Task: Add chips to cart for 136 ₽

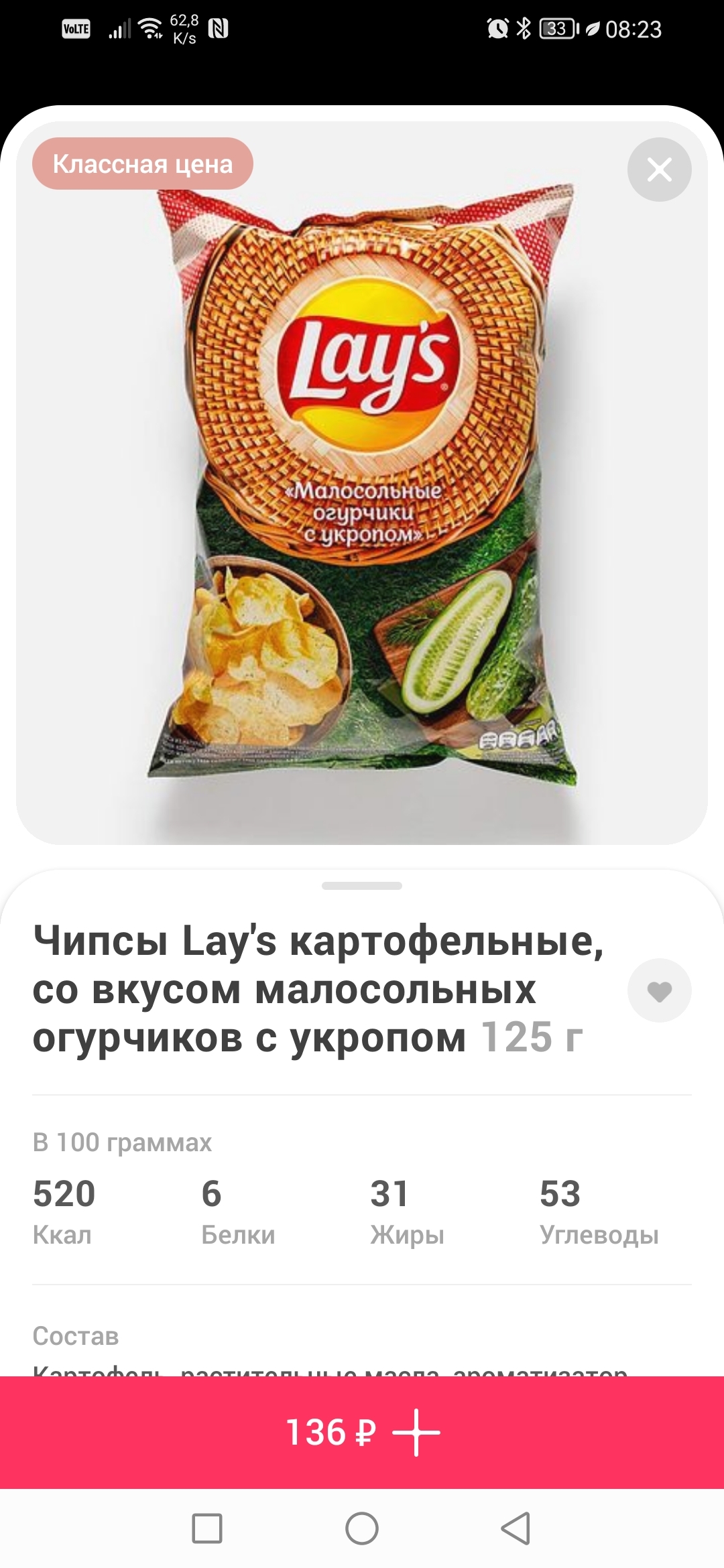Action: 362,1432
